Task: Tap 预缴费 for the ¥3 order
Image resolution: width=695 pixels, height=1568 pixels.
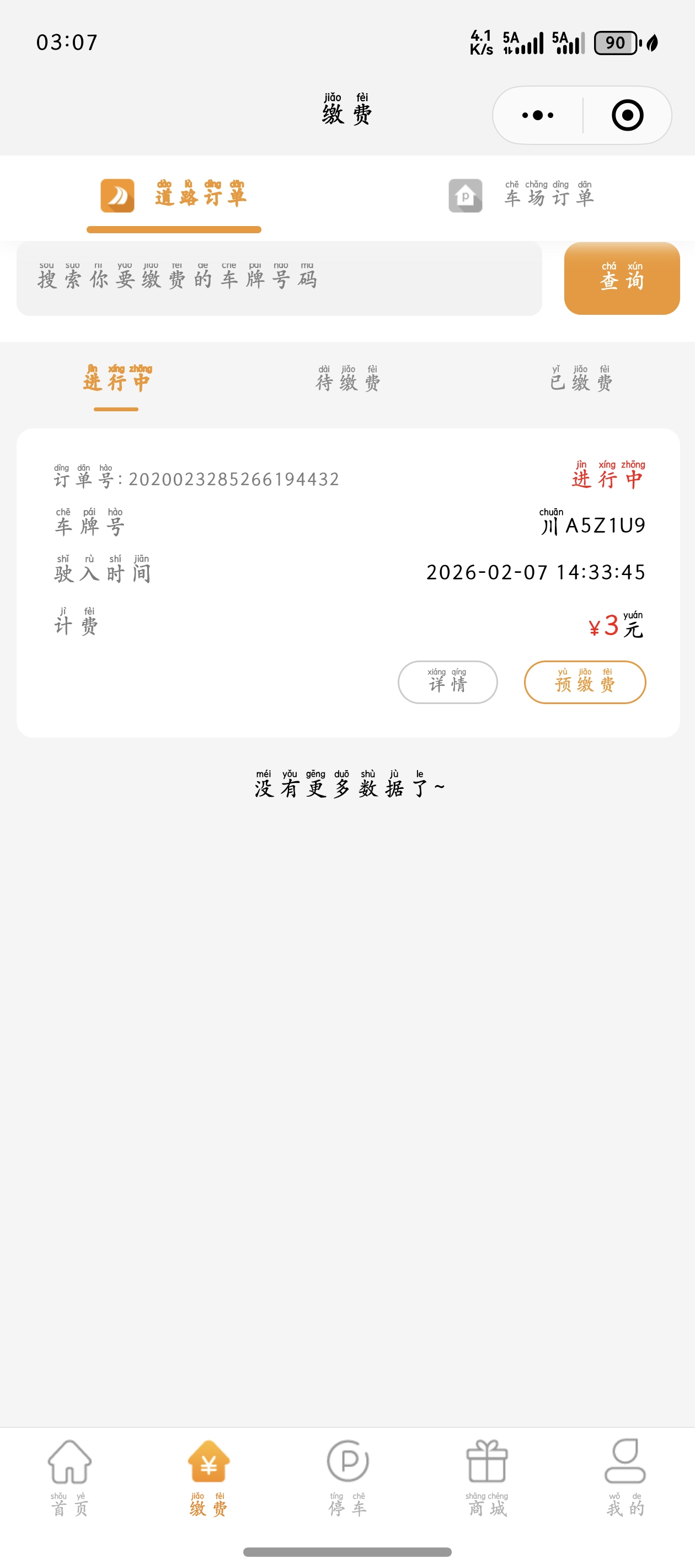Action: pos(585,683)
